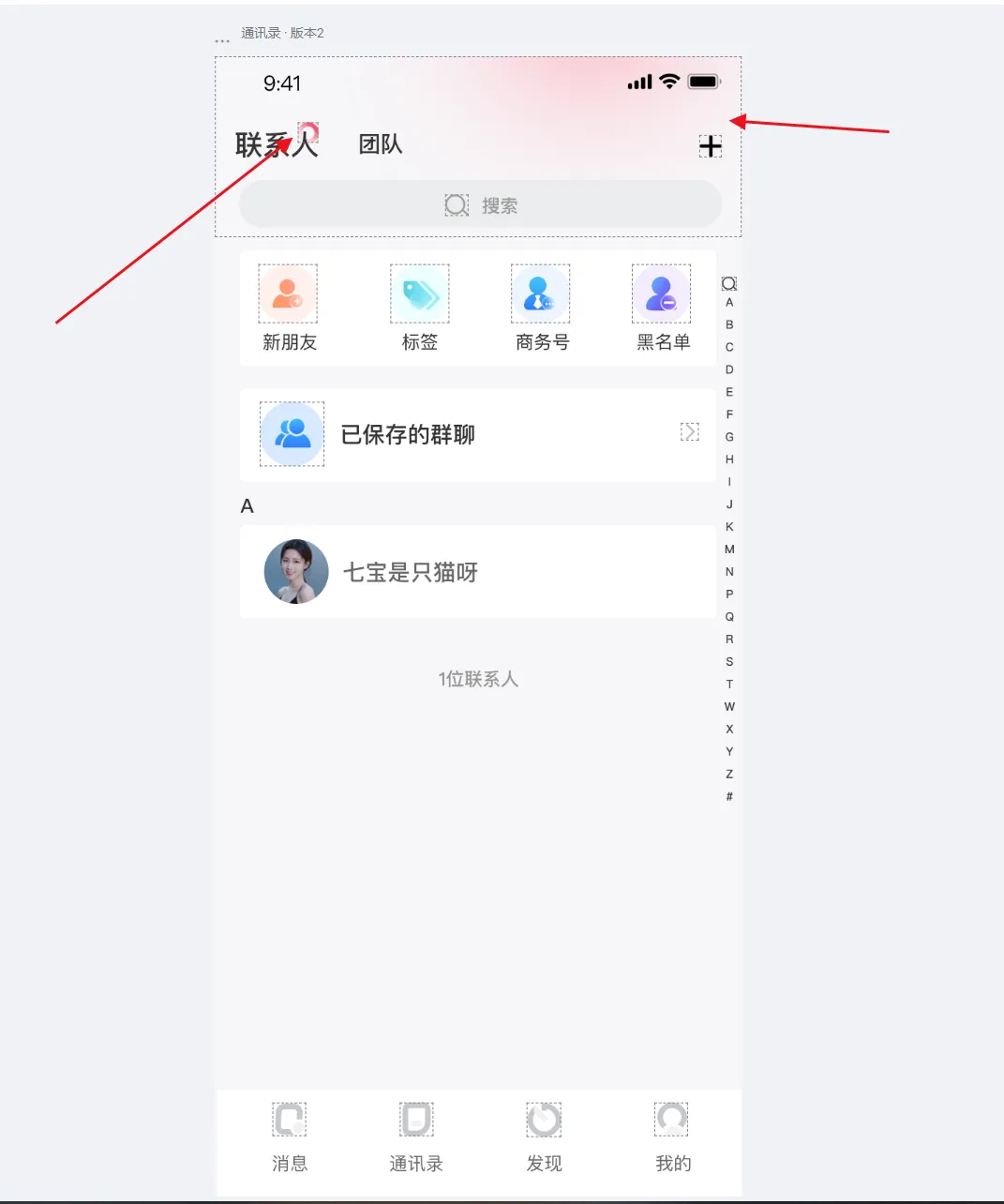Open 新朋友 new friends

point(289,308)
